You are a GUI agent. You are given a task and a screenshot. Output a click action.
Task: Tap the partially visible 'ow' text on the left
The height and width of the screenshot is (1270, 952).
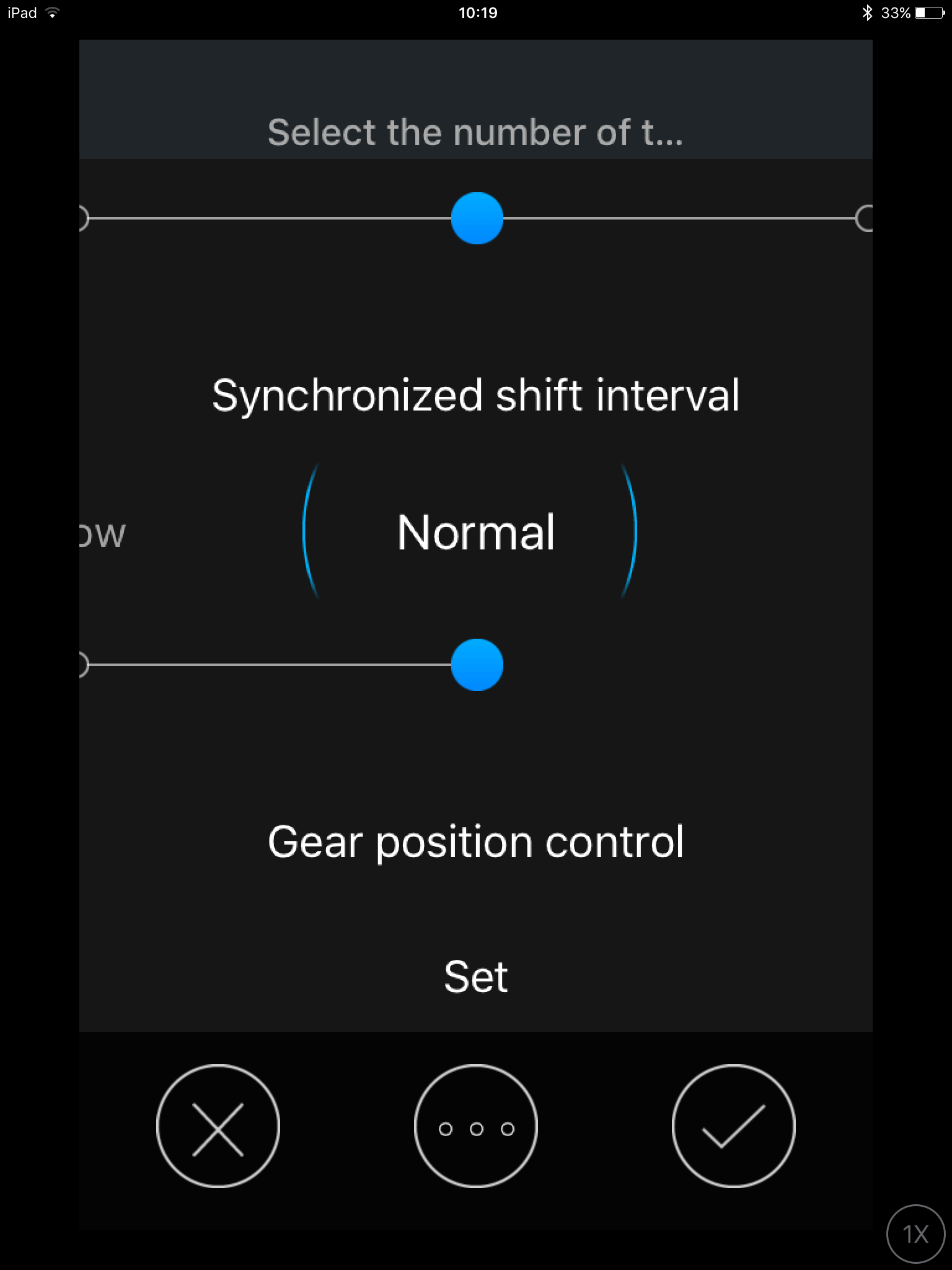[102, 535]
